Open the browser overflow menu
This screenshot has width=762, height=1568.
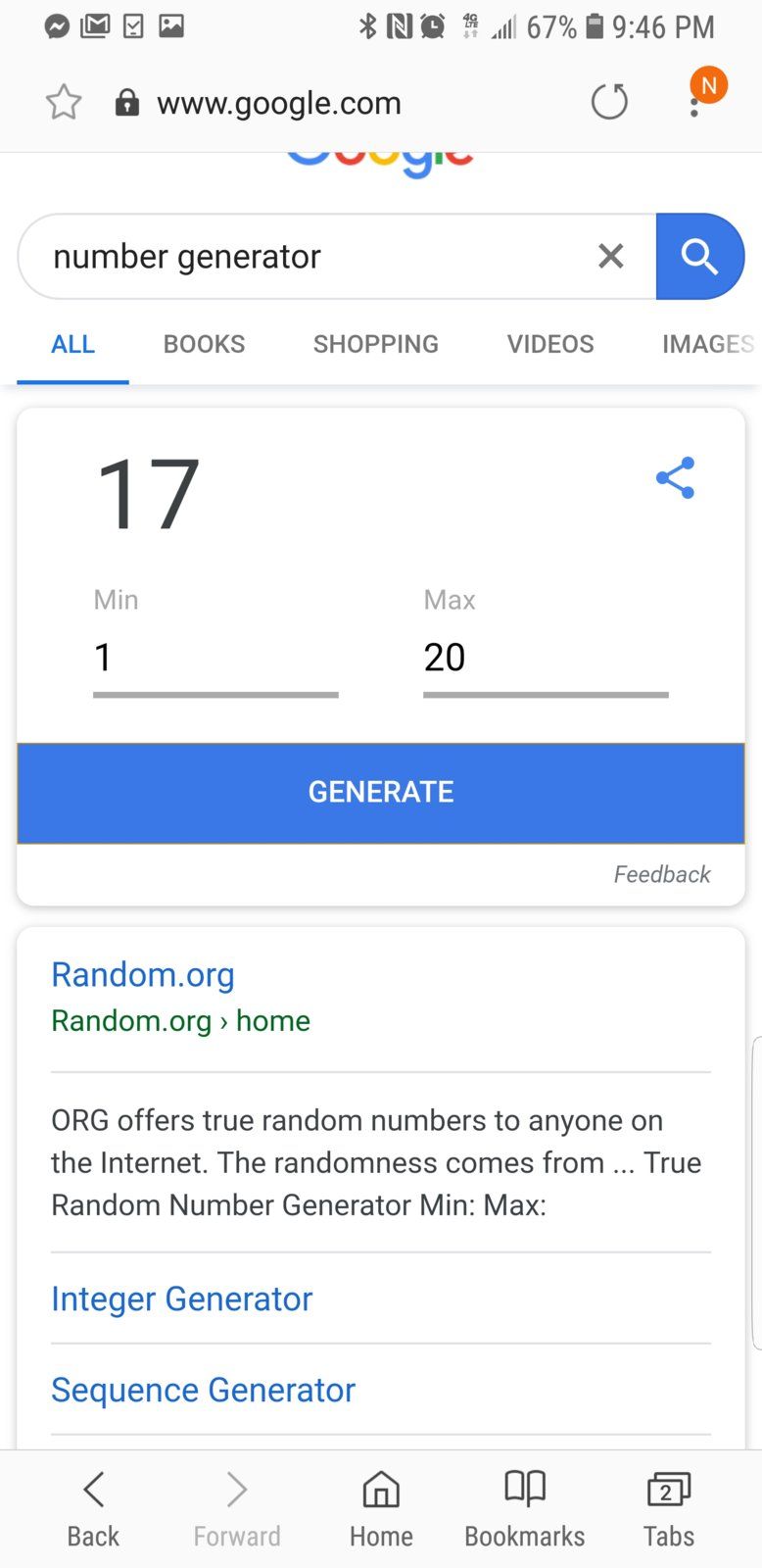tap(695, 102)
